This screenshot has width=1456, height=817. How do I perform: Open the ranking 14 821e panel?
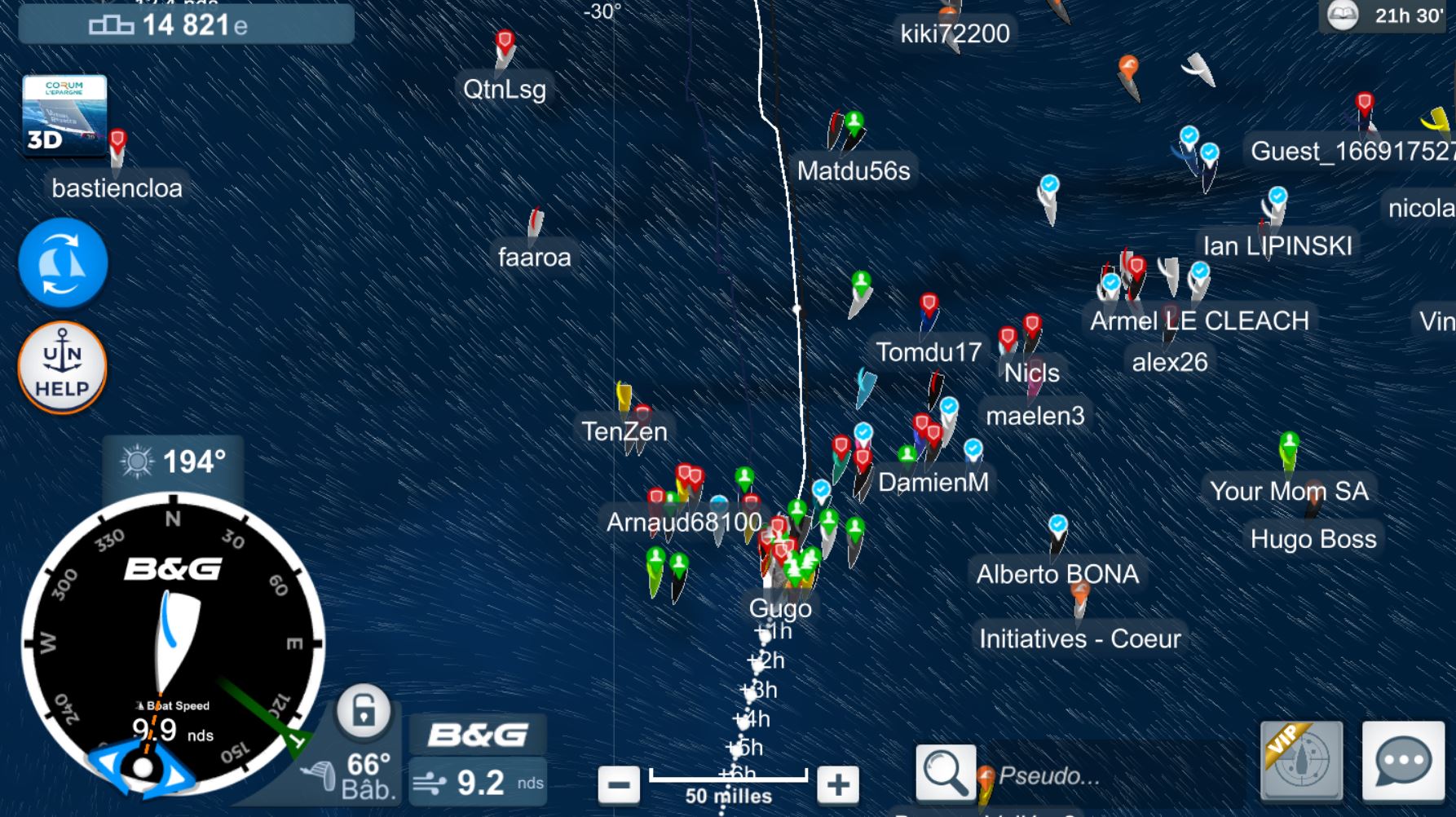186,25
